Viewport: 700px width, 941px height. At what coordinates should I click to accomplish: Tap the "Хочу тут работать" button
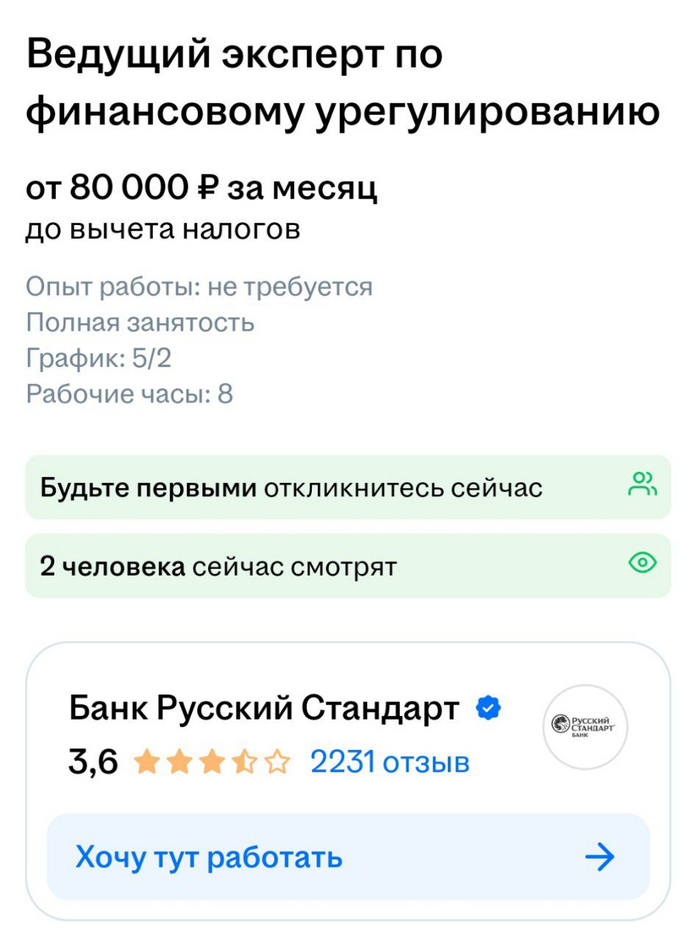pos(347,857)
